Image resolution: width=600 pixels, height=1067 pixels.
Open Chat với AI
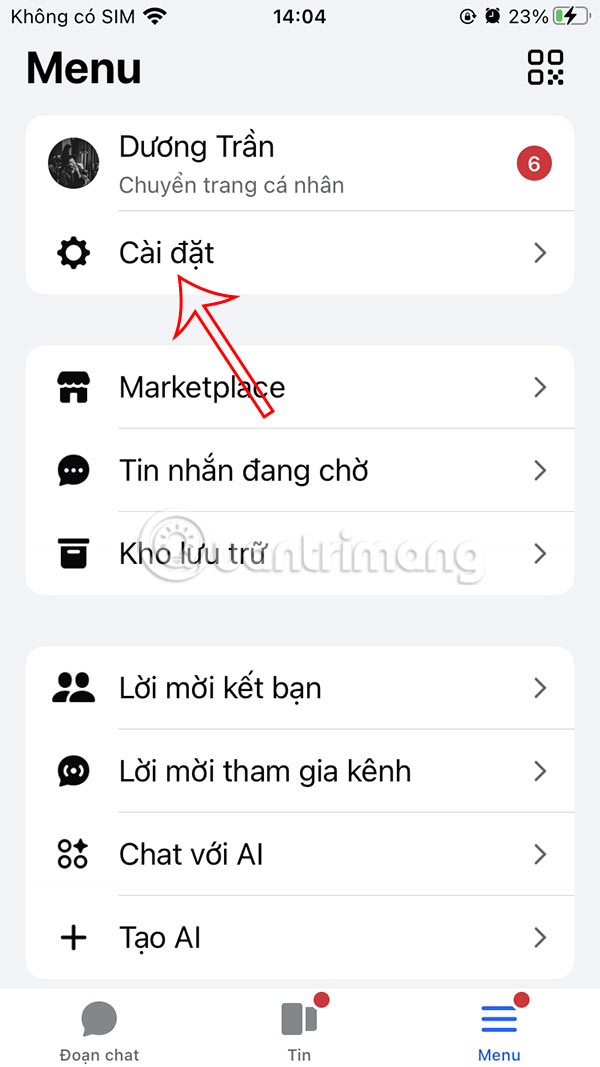(300, 854)
